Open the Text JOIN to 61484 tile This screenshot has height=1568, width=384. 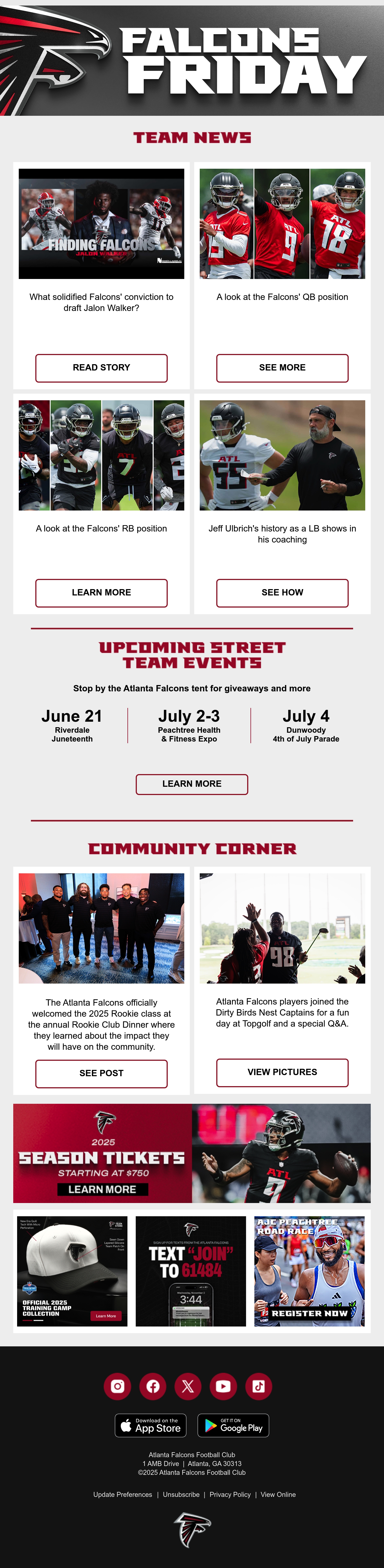pos(191,1271)
